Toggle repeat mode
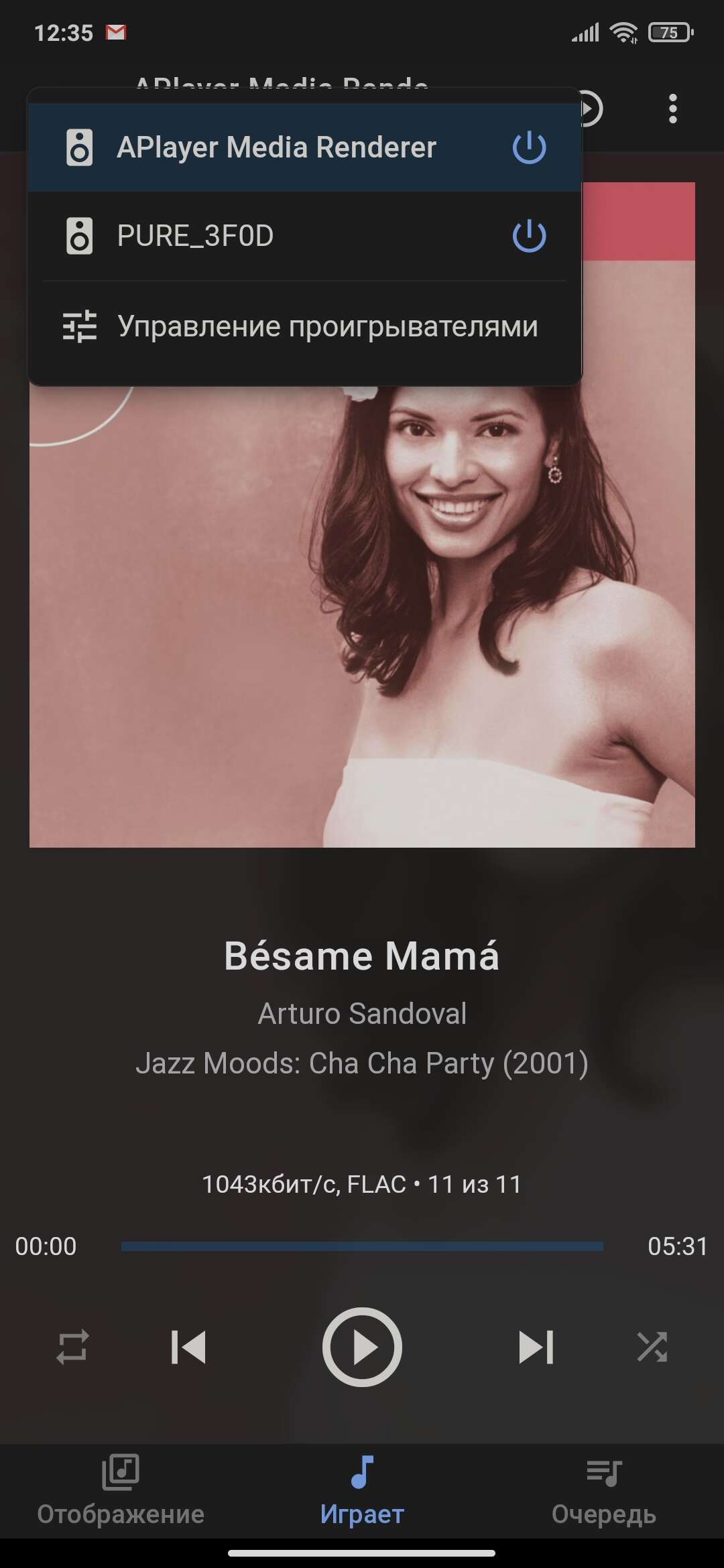The width and height of the screenshot is (724, 1568). click(x=72, y=1347)
